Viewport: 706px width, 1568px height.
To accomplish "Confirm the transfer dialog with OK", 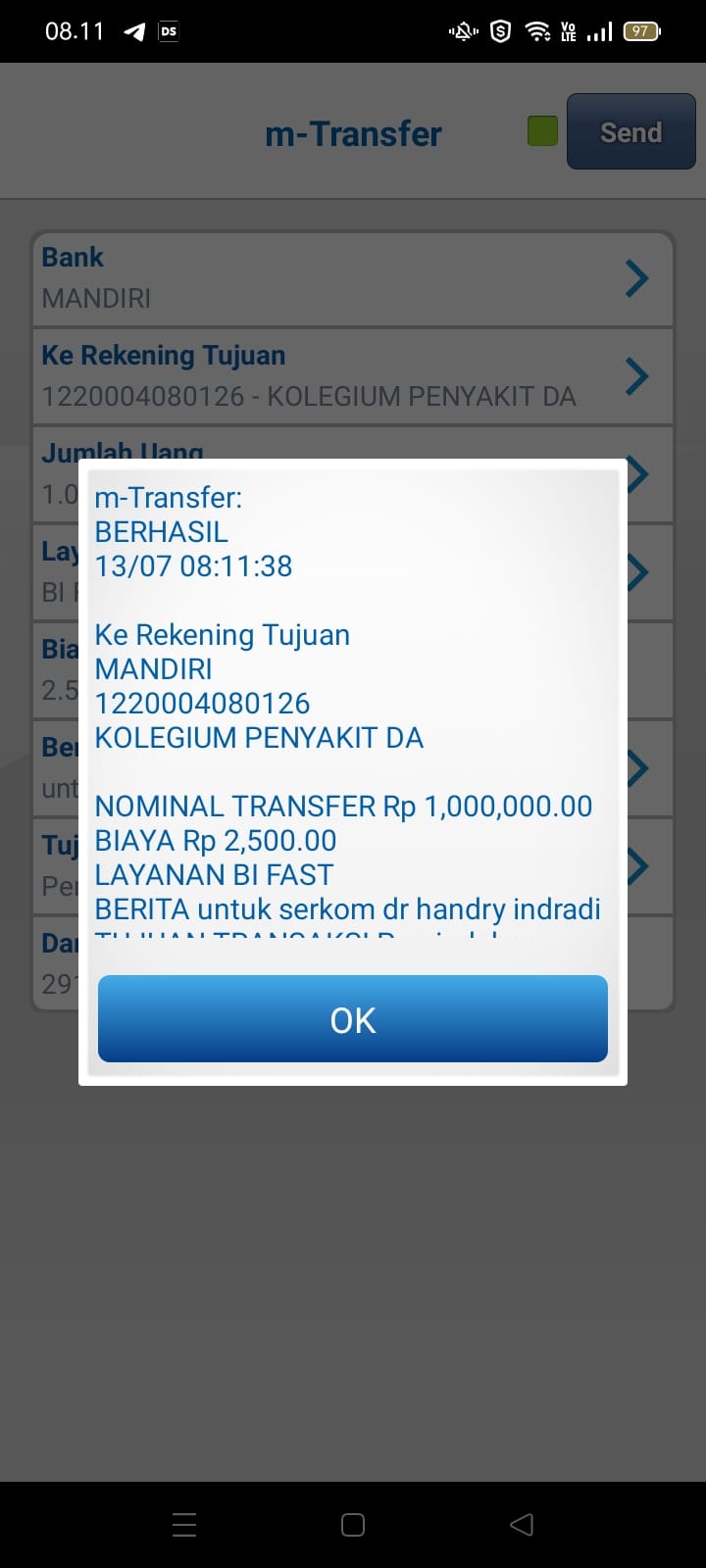I will [352, 1019].
